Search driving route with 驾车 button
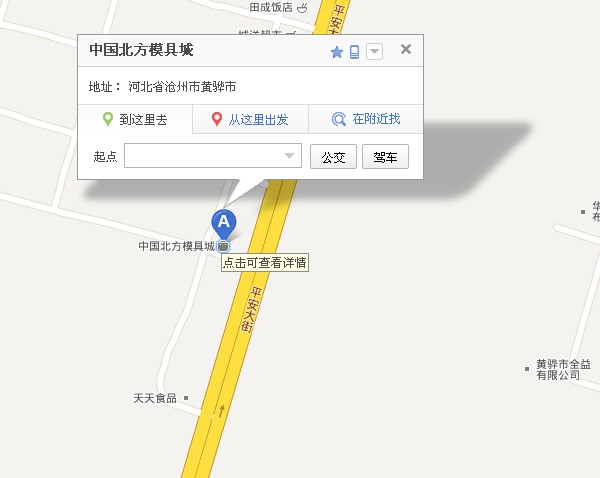Image resolution: width=600 pixels, height=478 pixels. 385,157
